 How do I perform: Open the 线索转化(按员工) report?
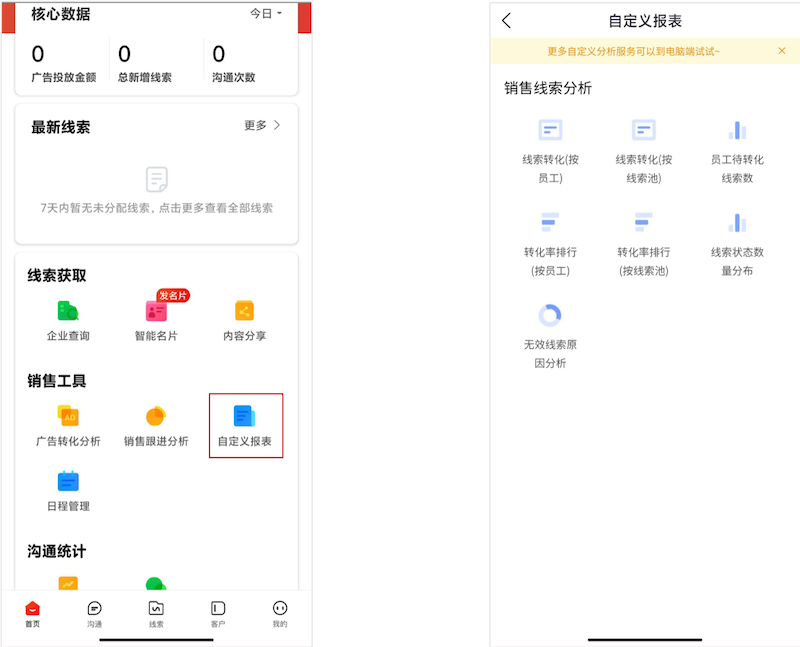pos(550,150)
